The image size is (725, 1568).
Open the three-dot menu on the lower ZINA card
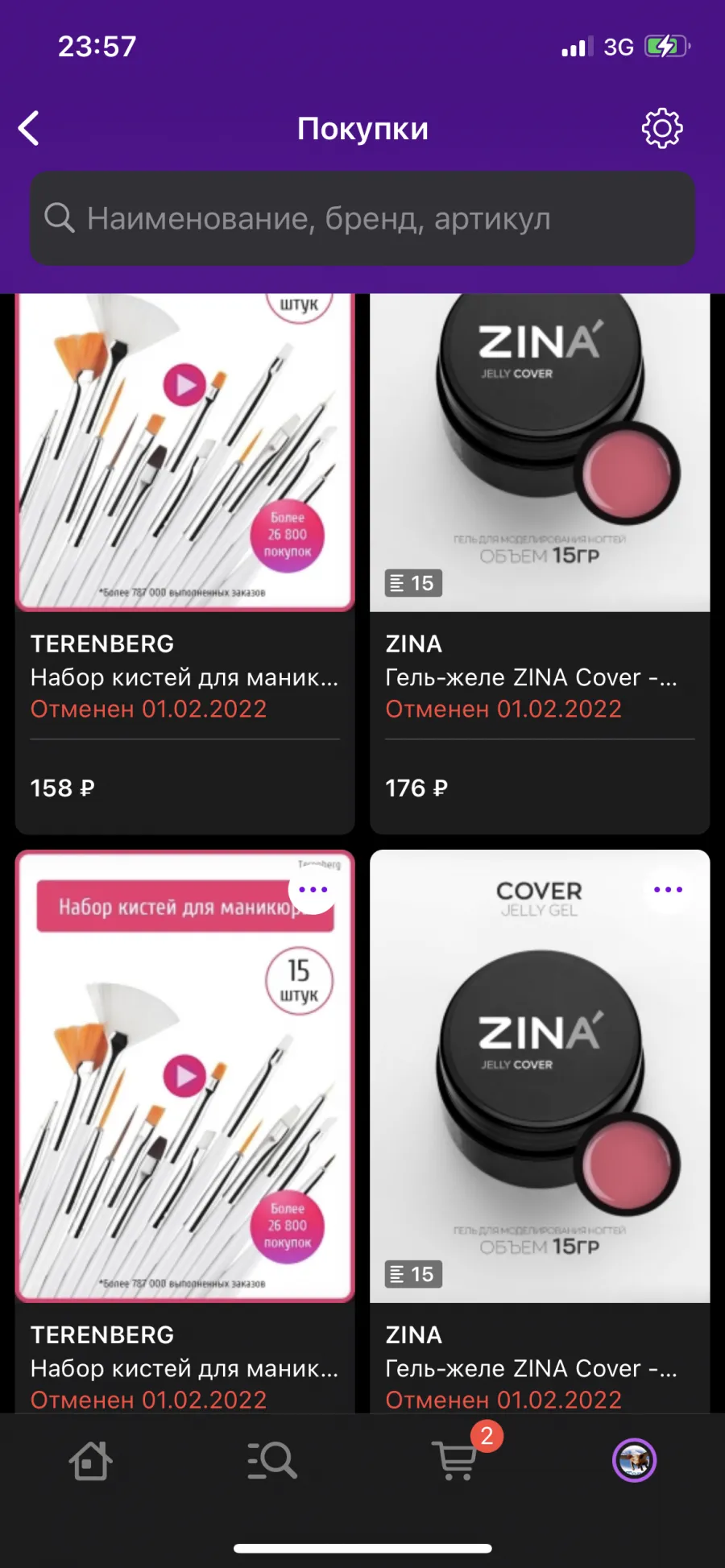668,890
